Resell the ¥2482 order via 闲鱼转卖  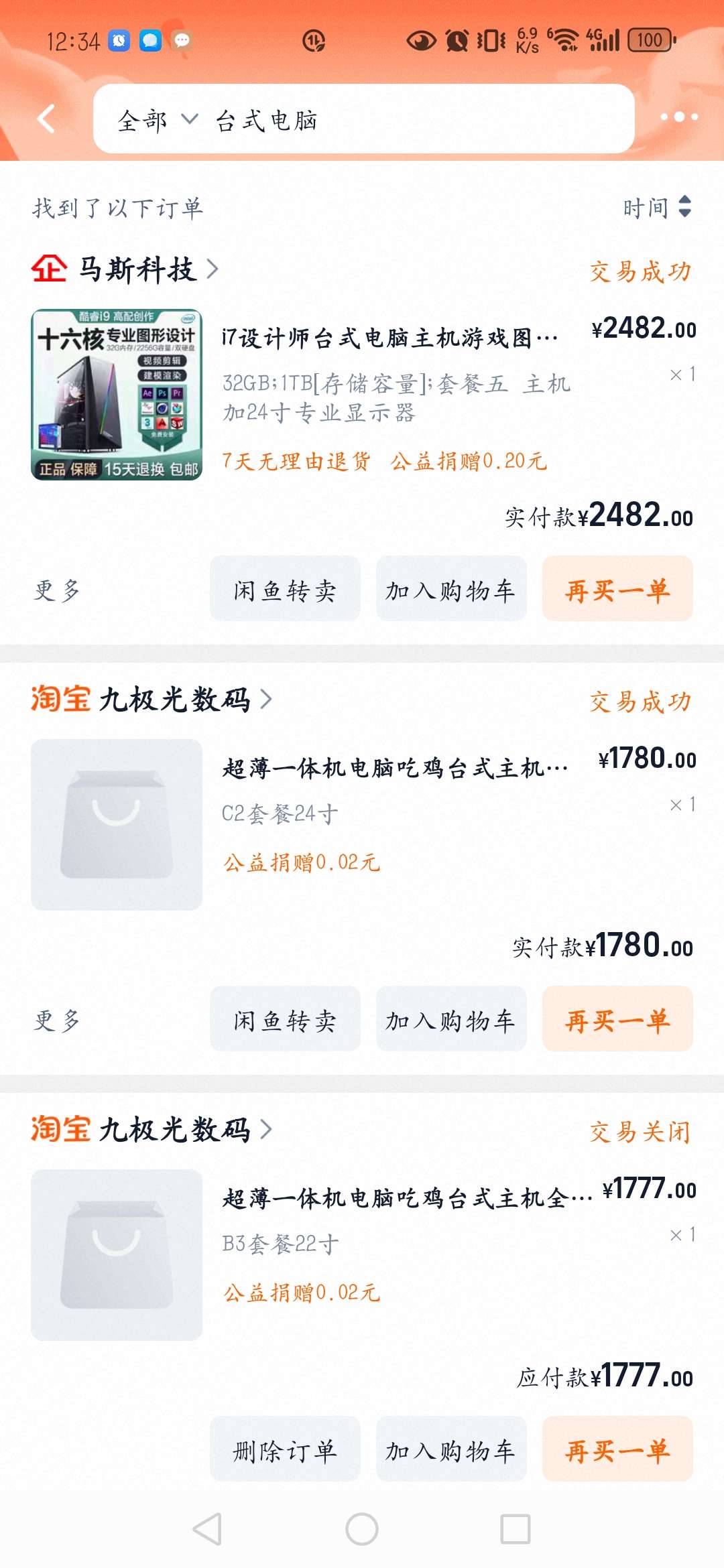click(285, 589)
